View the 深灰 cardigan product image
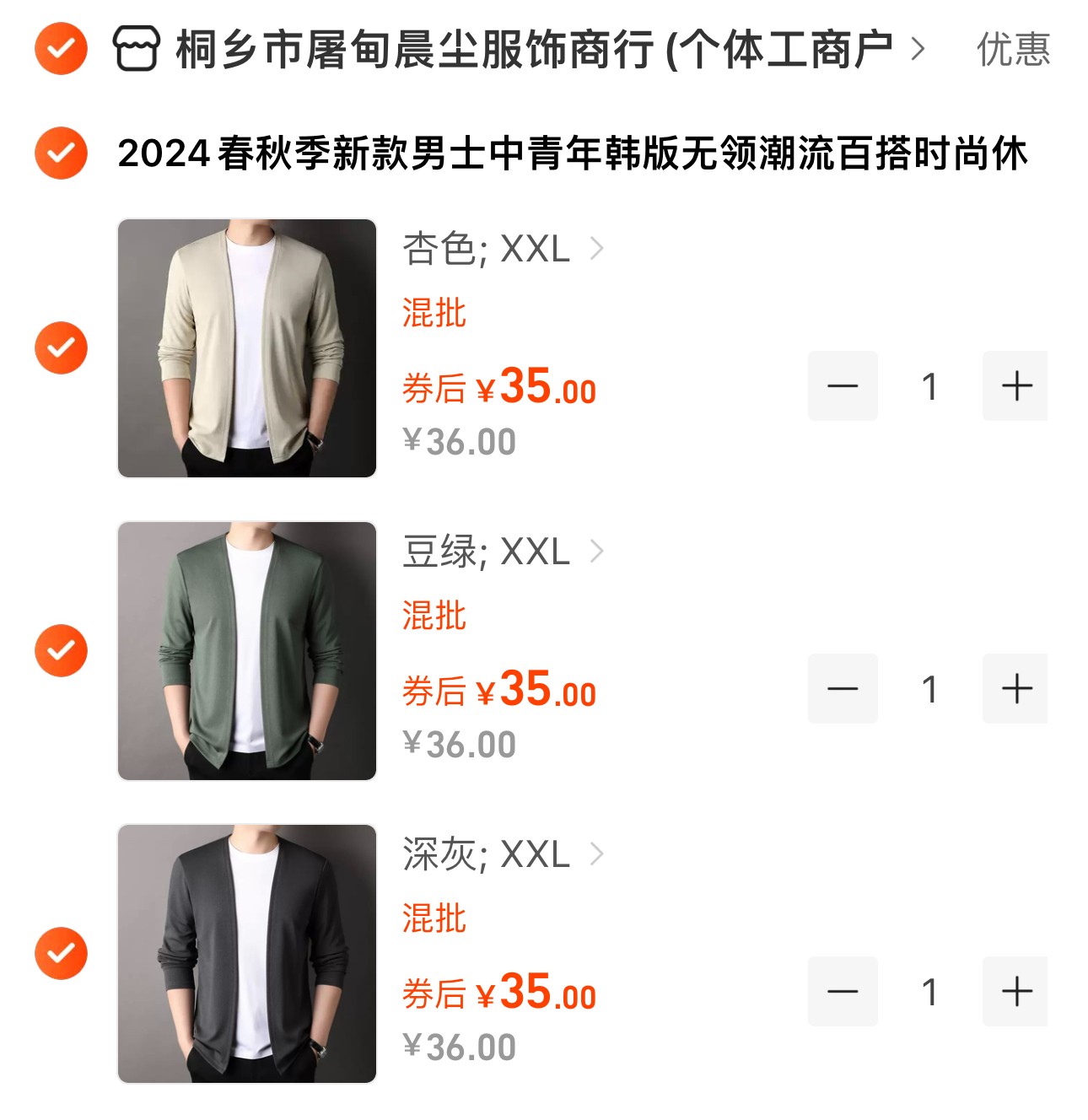 coord(247,954)
